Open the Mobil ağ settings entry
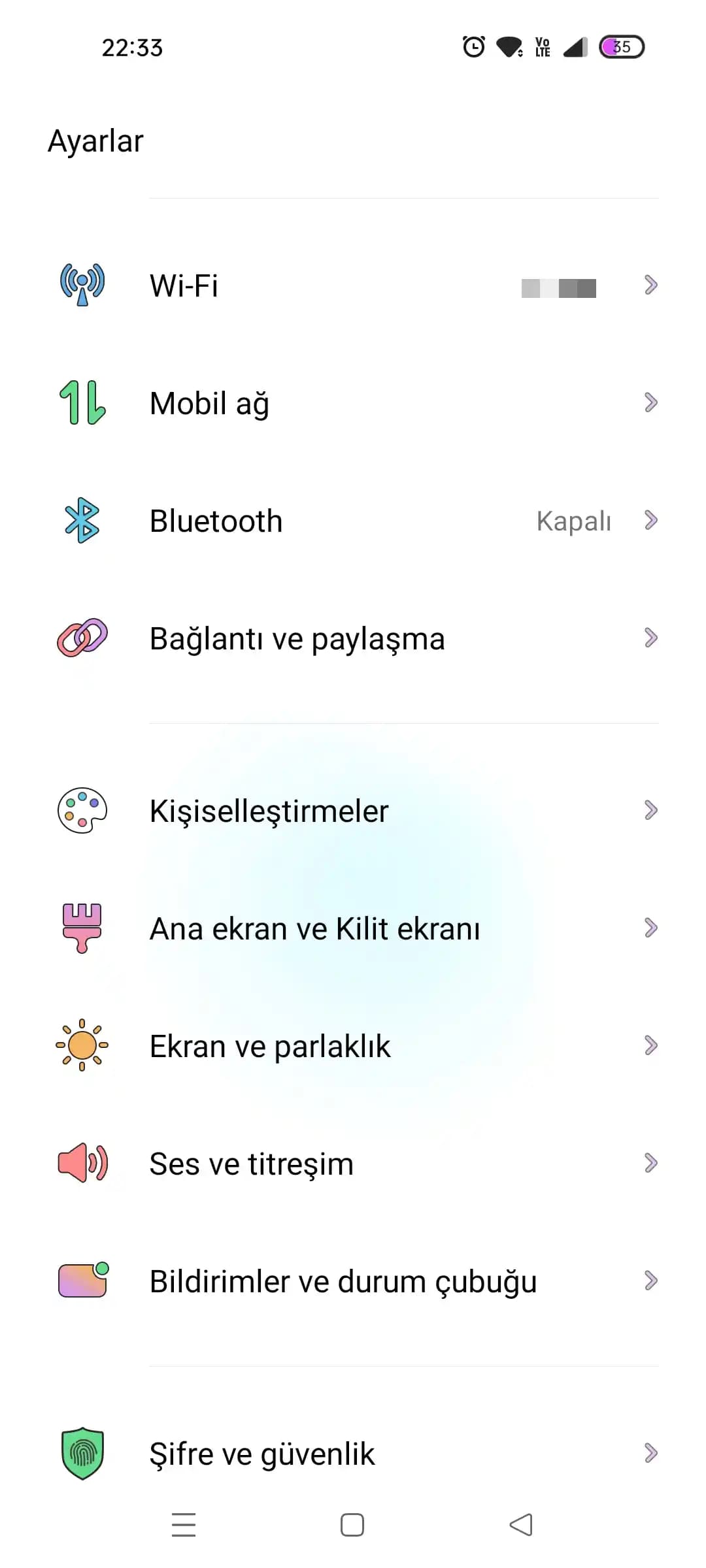706x1568 pixels. [353, 402]
